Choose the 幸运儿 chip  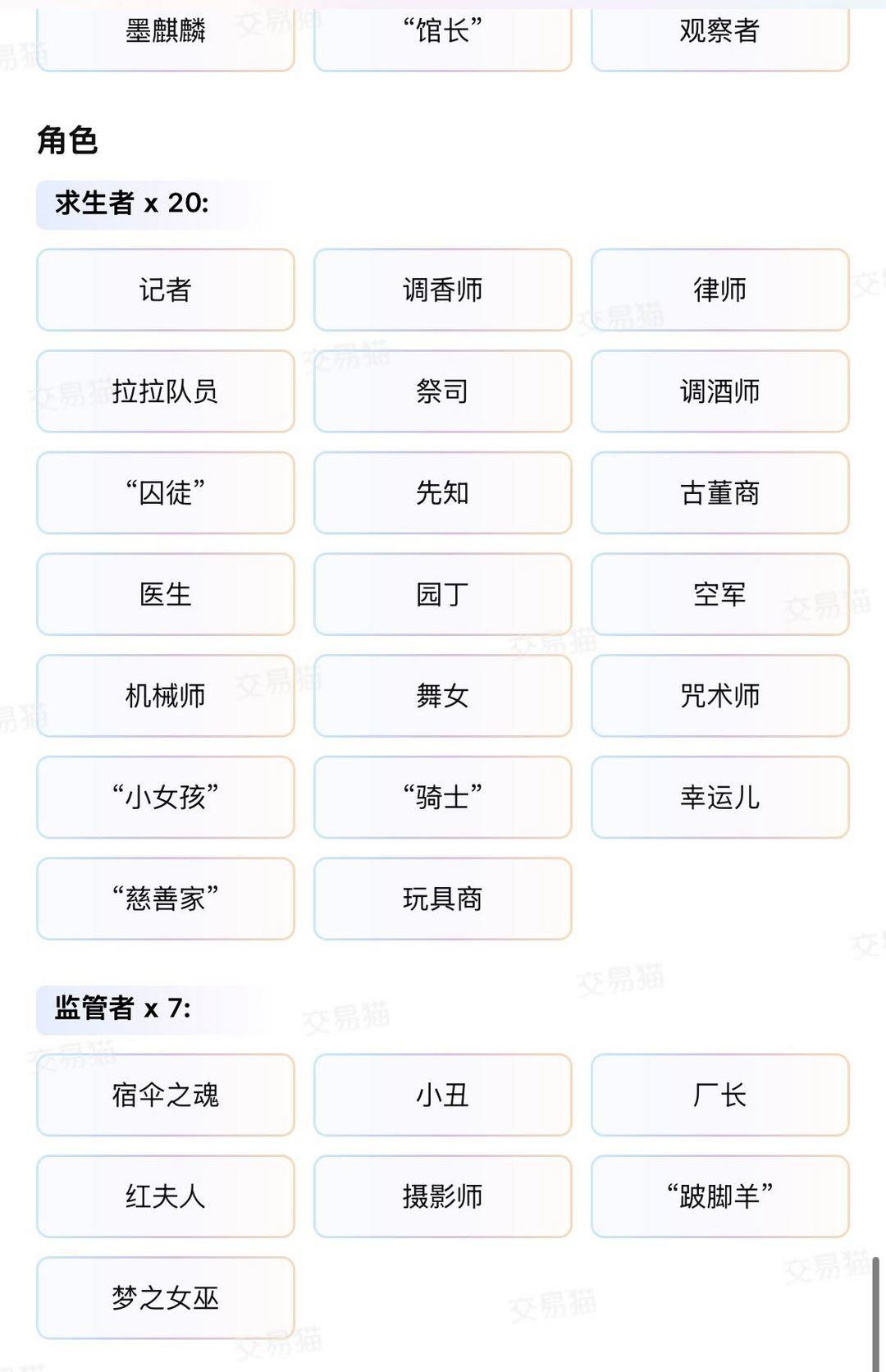pos(719,797)
